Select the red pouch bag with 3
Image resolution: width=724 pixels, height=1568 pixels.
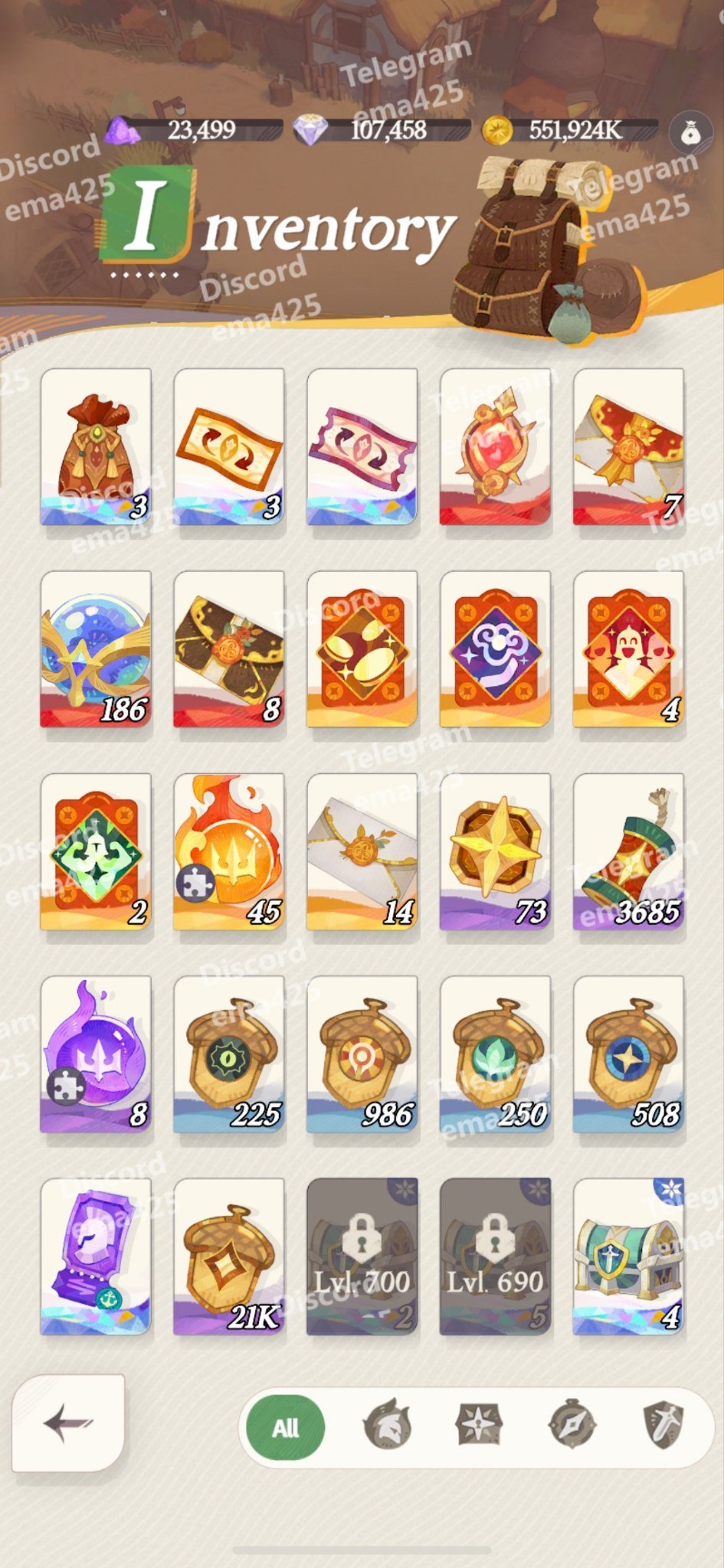point(96,447)
